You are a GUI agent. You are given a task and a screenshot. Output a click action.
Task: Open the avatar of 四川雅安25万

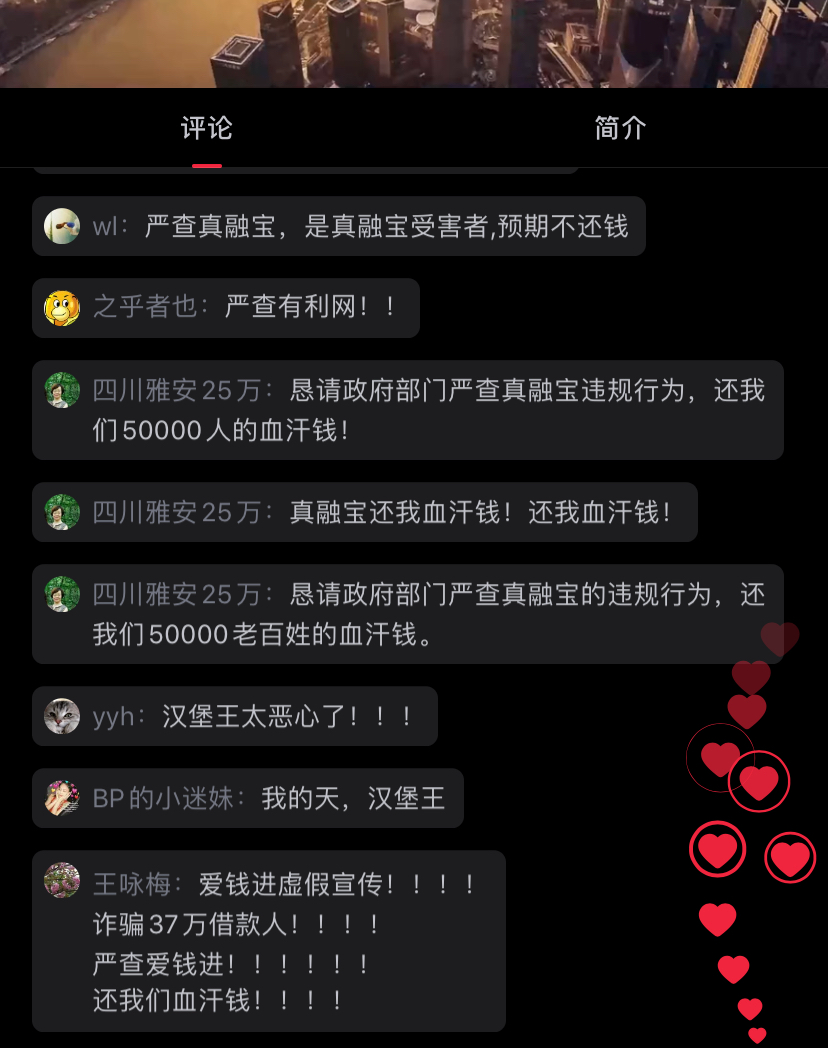point(62,390)
